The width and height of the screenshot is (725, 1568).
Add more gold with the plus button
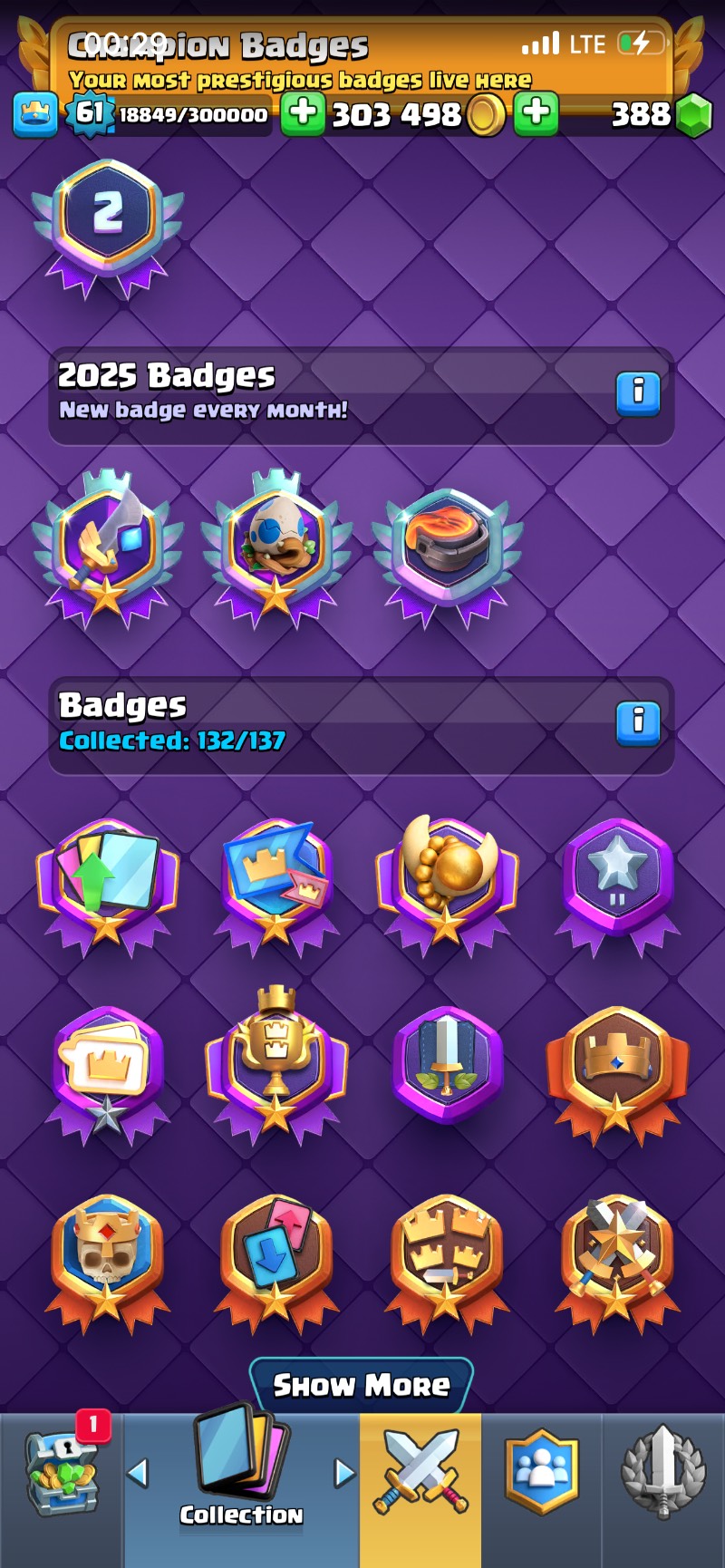(303, 114)
